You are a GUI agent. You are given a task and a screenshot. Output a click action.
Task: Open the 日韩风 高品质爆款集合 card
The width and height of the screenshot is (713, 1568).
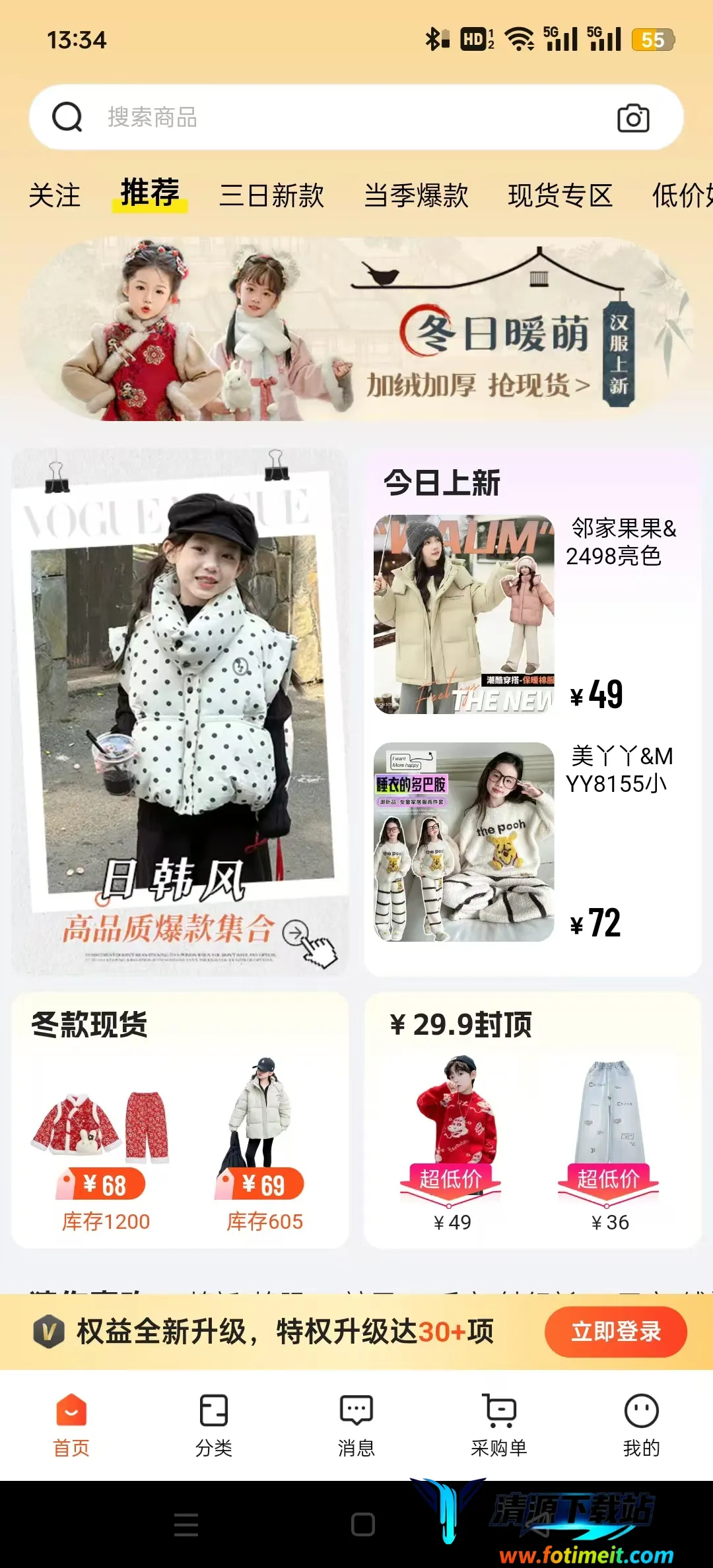pos(180,713)
